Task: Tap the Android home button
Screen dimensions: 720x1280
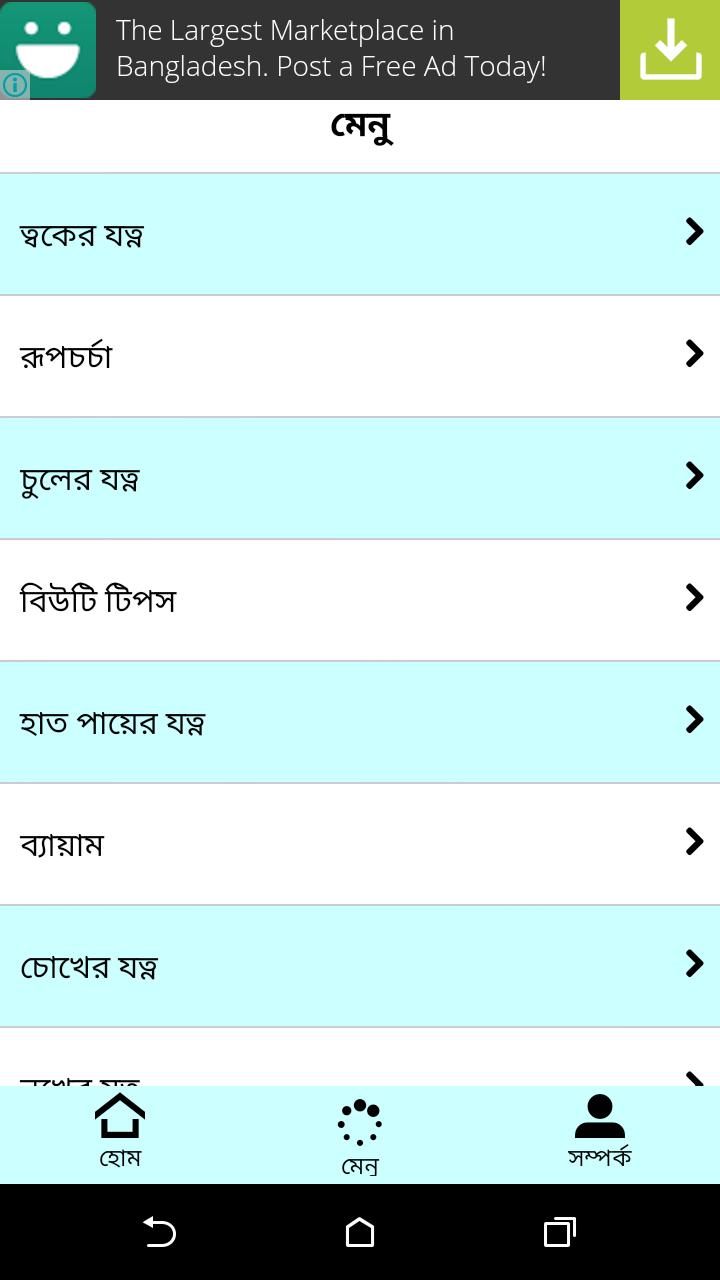Action: tap(360, 1235)
